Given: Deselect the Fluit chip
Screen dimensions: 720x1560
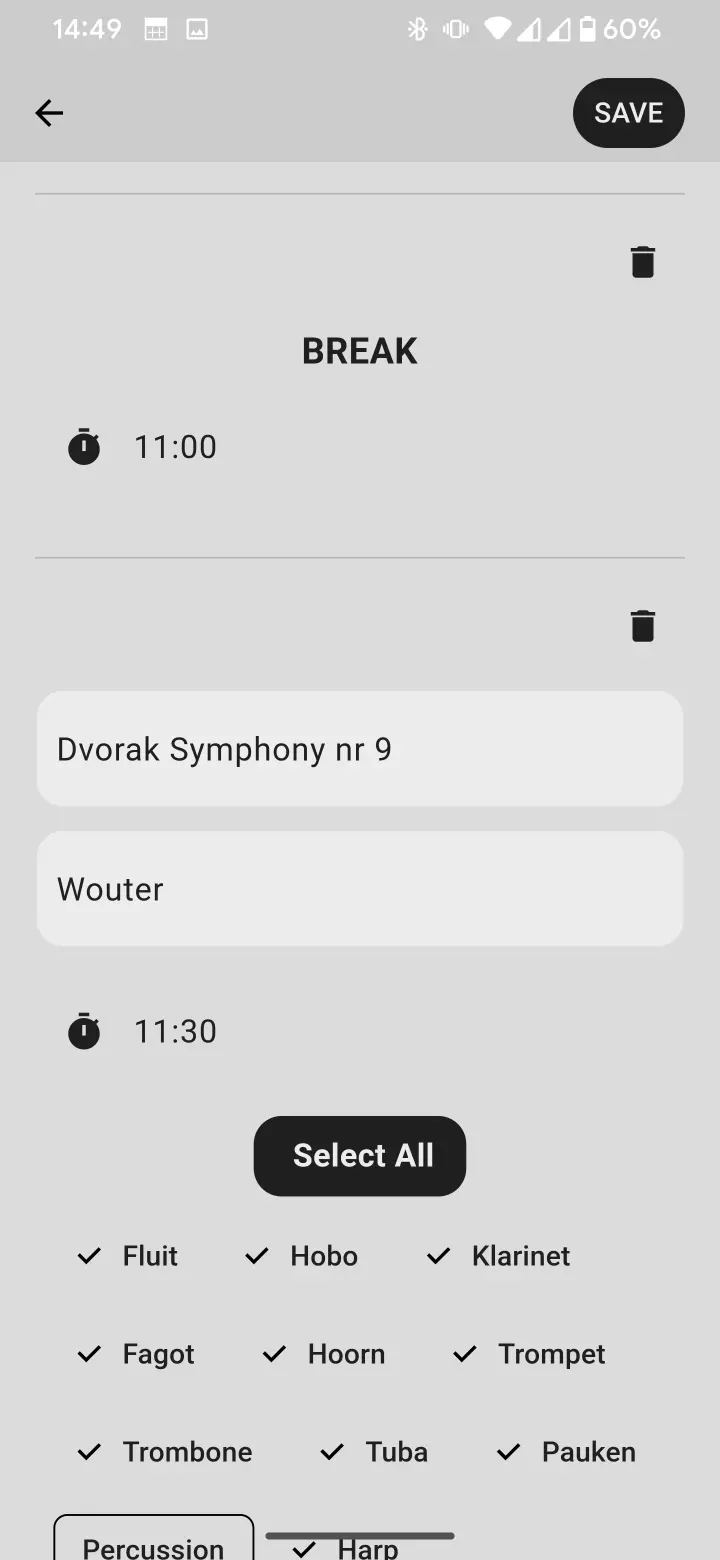Looking at the screenshot, I should pyautogui.click(x=128, y=1256).
